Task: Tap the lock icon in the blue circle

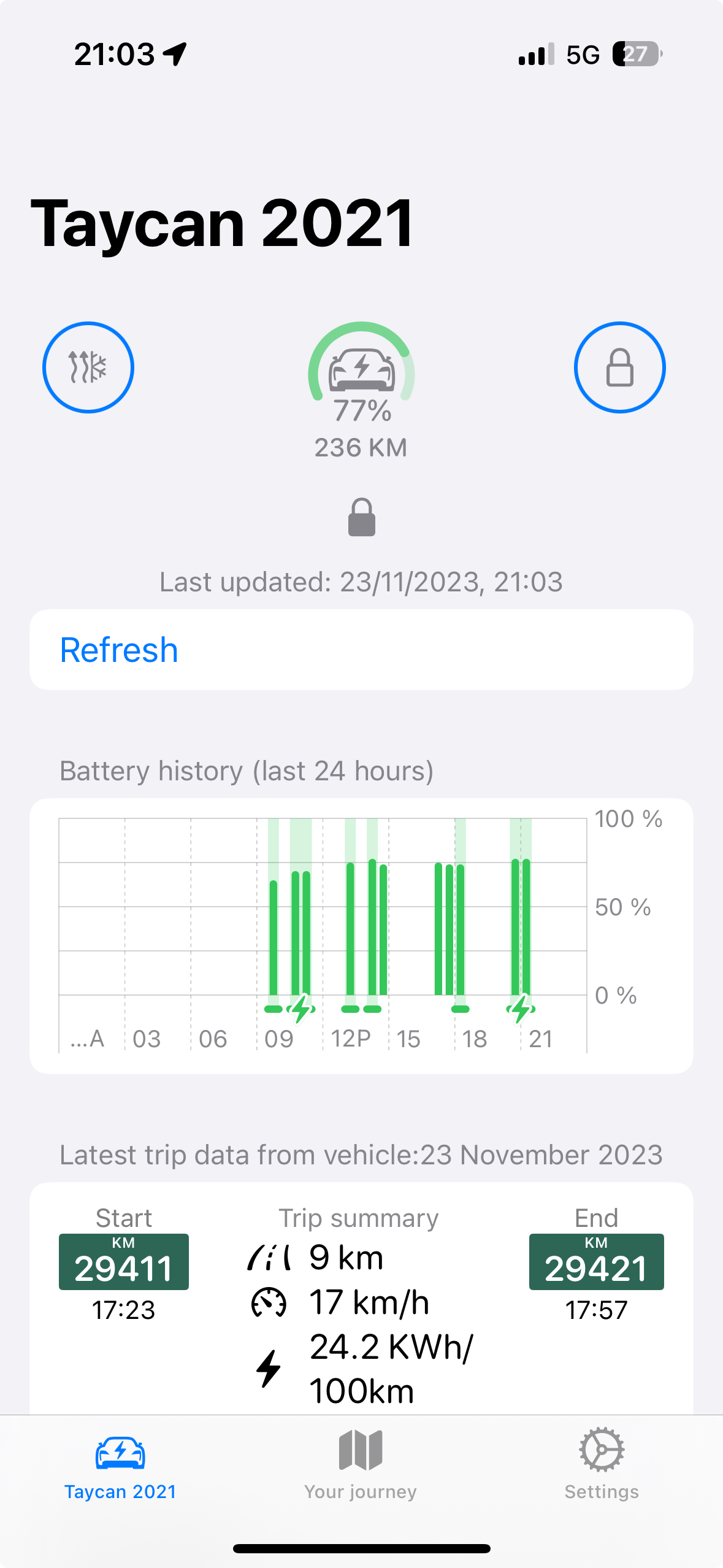Action: pyautogui.click(x=619, y=367)
